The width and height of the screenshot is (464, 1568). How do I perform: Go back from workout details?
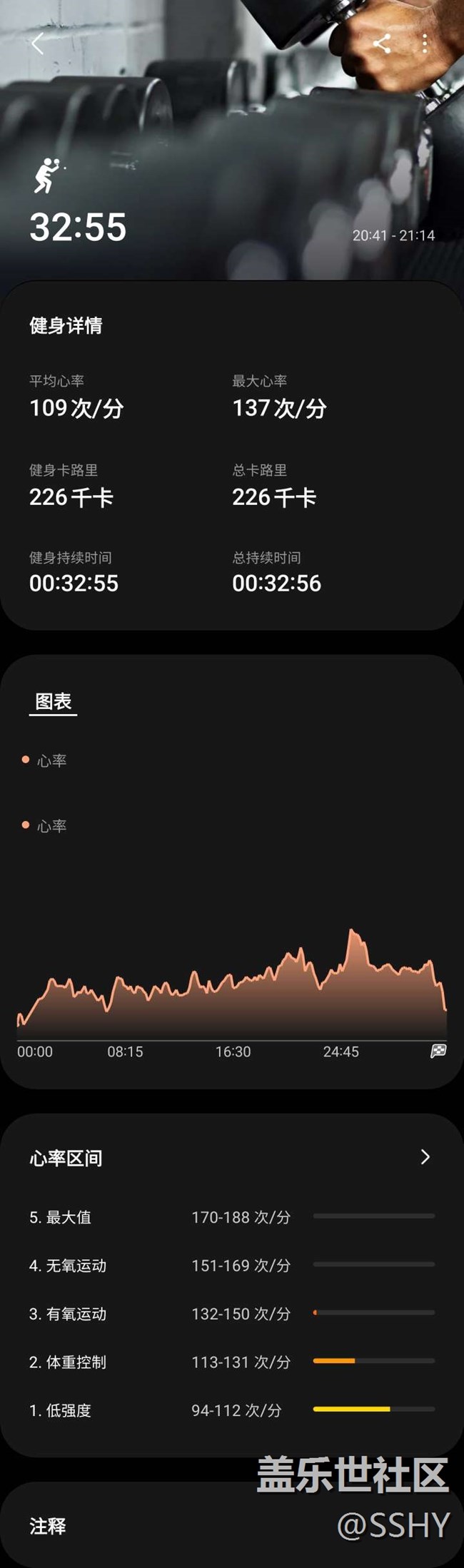point(38,44)
